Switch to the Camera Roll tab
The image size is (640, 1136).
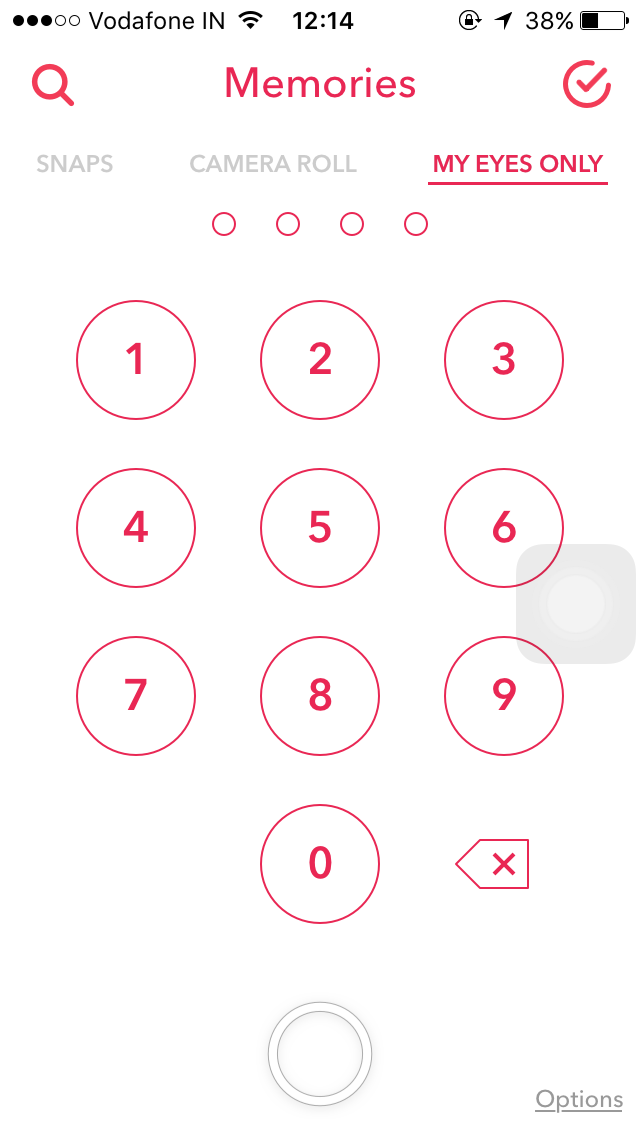[x=273, y=164]
